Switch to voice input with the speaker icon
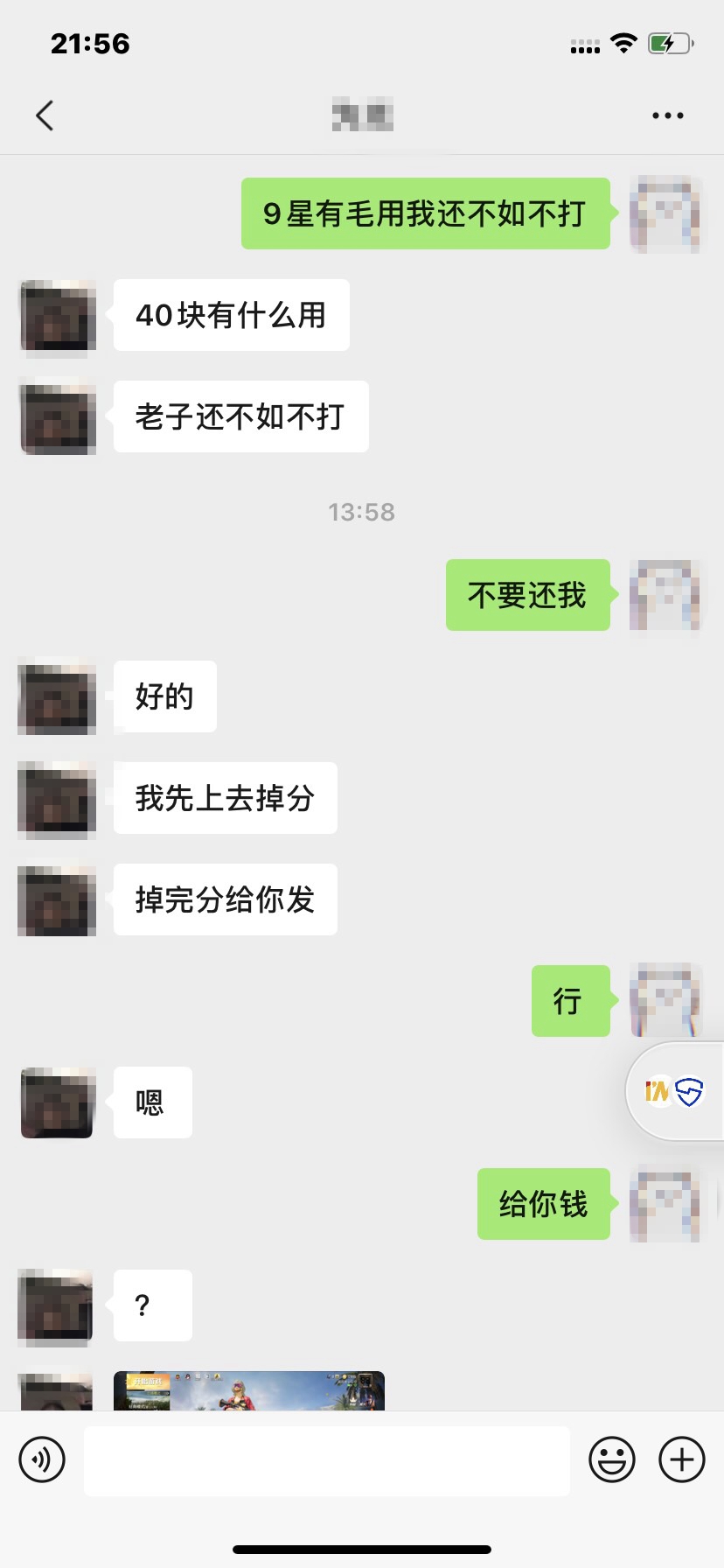724x1568 pixels. tap(41, 1459)
